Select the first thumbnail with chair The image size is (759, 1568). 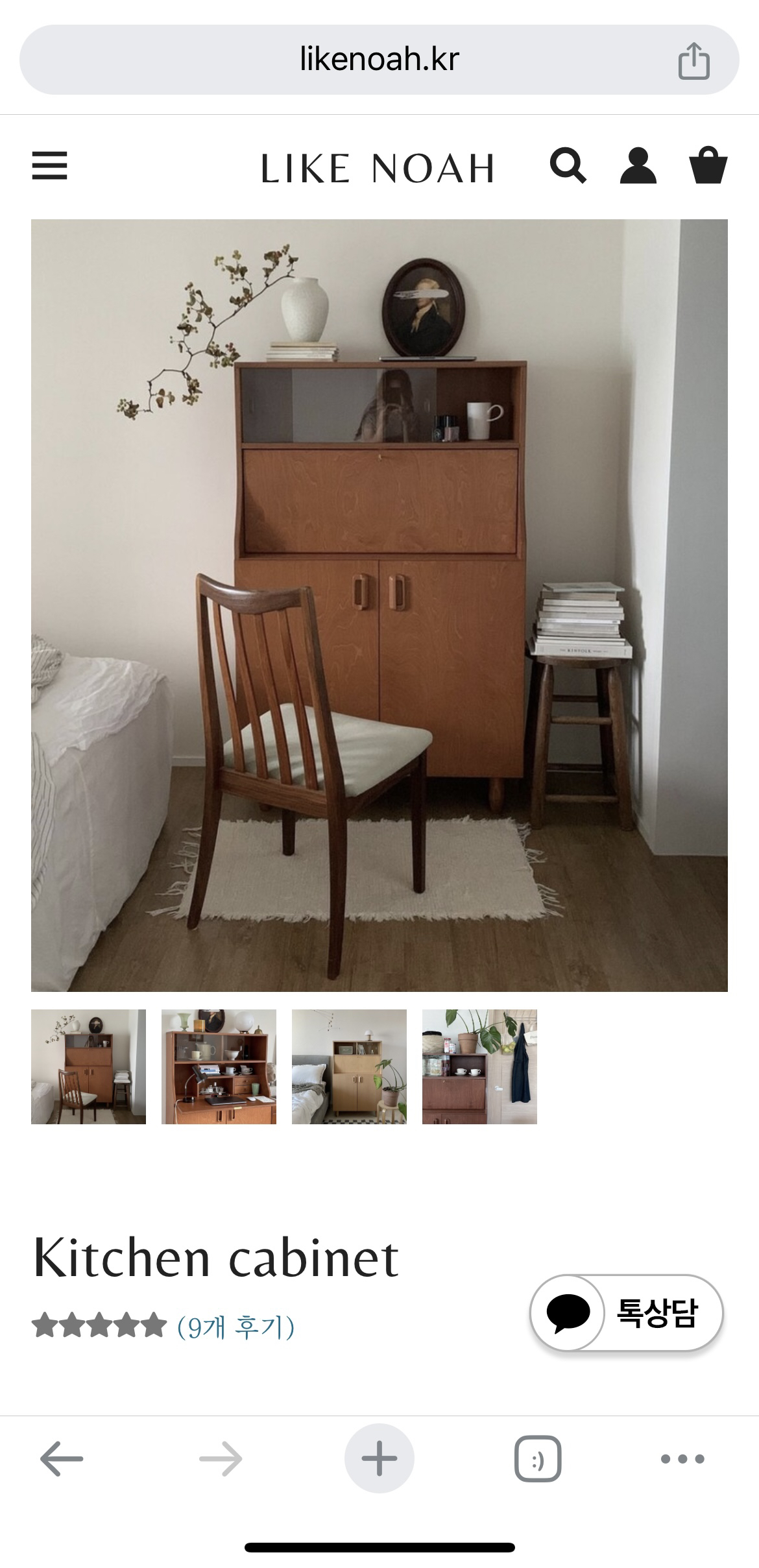click(88, 1067)
